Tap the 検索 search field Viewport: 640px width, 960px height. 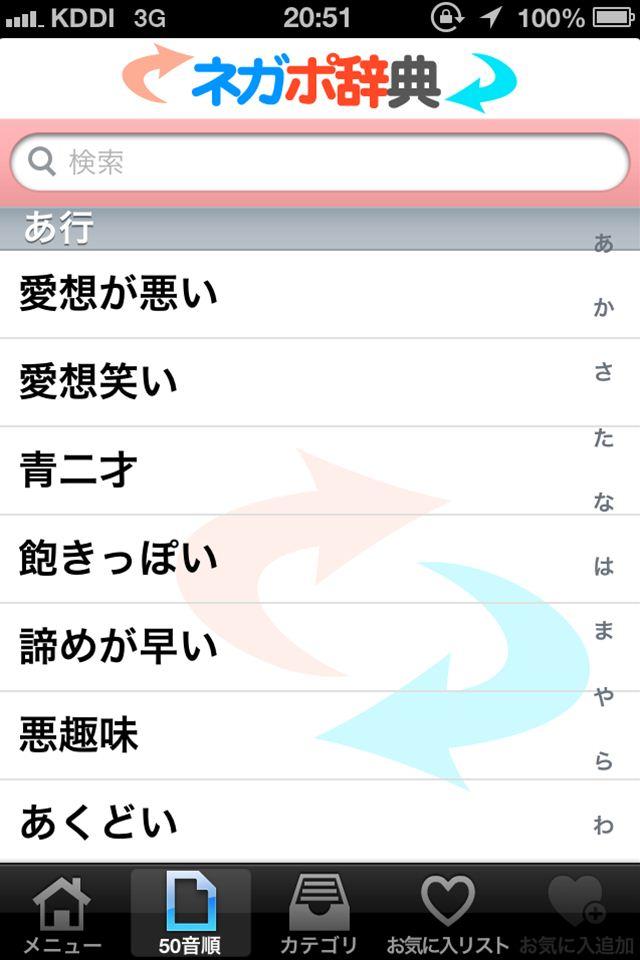[x=320, y=162]
